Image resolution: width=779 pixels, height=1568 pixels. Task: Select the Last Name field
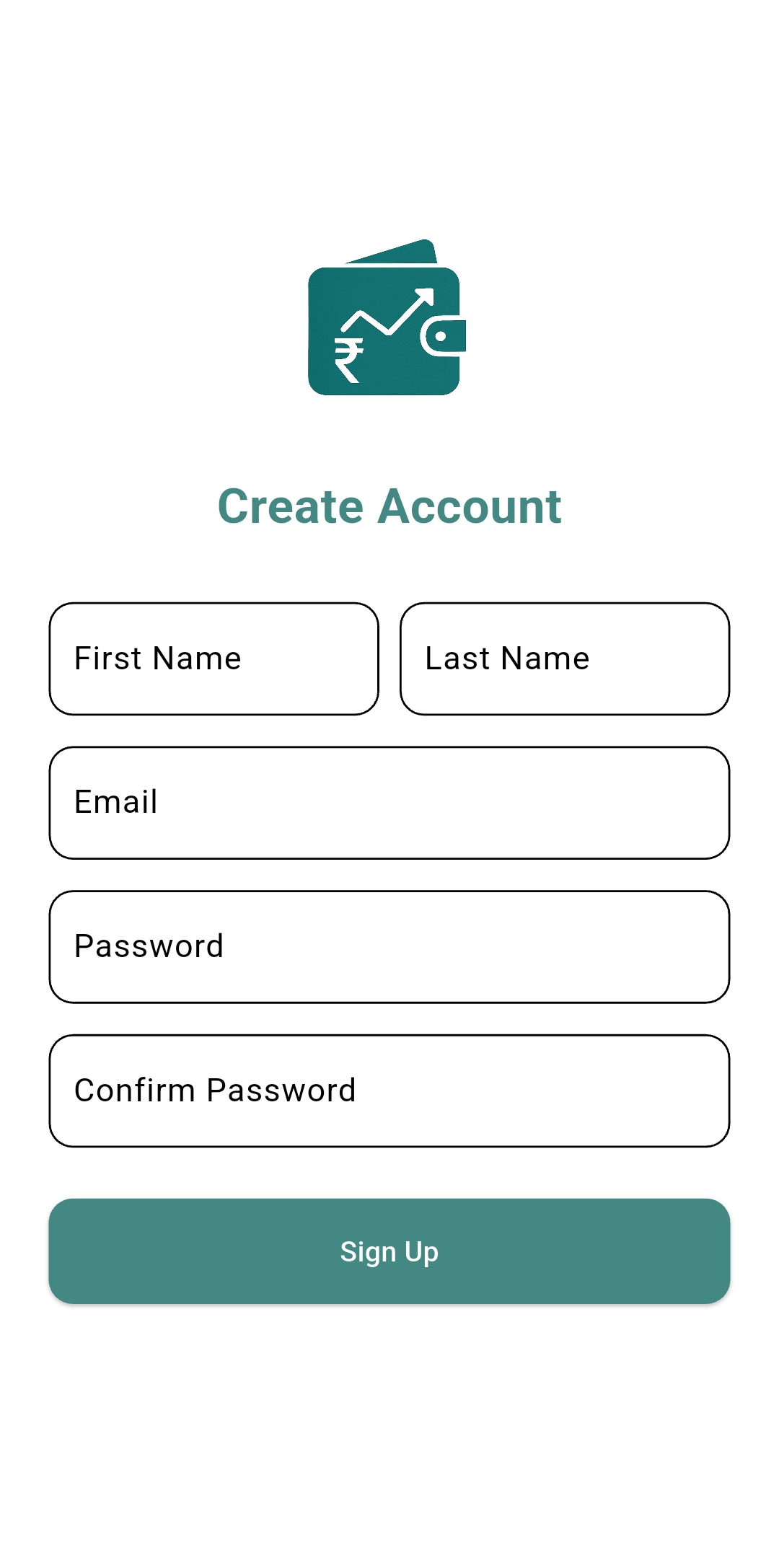[x=564, y=659]
